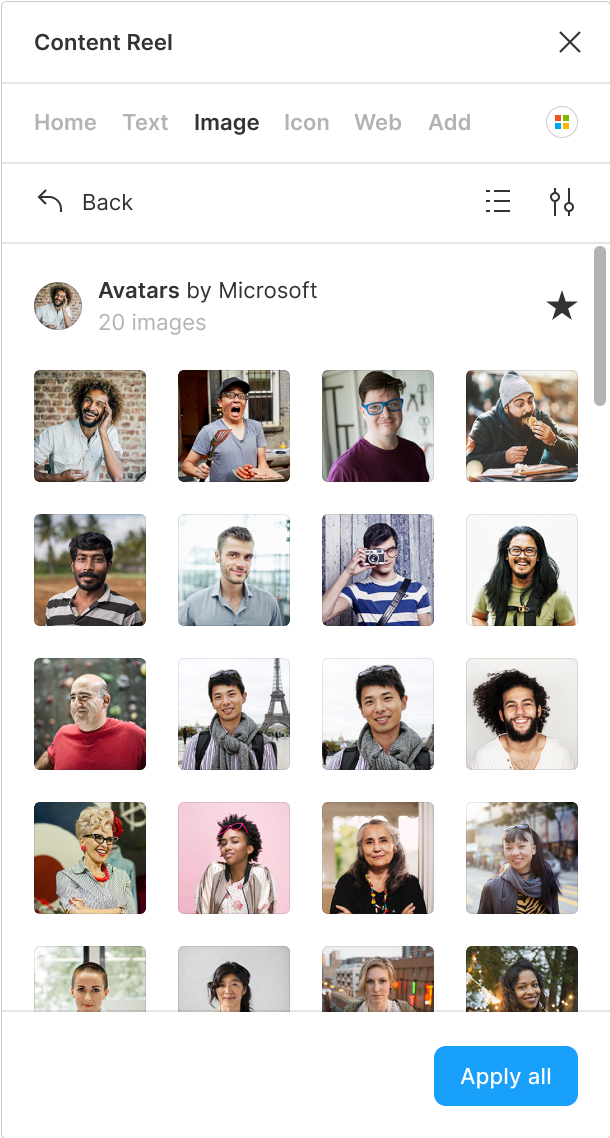The image size is (610, 1138).
Task: Switch to the Text tab
Action: pos(145,122)
